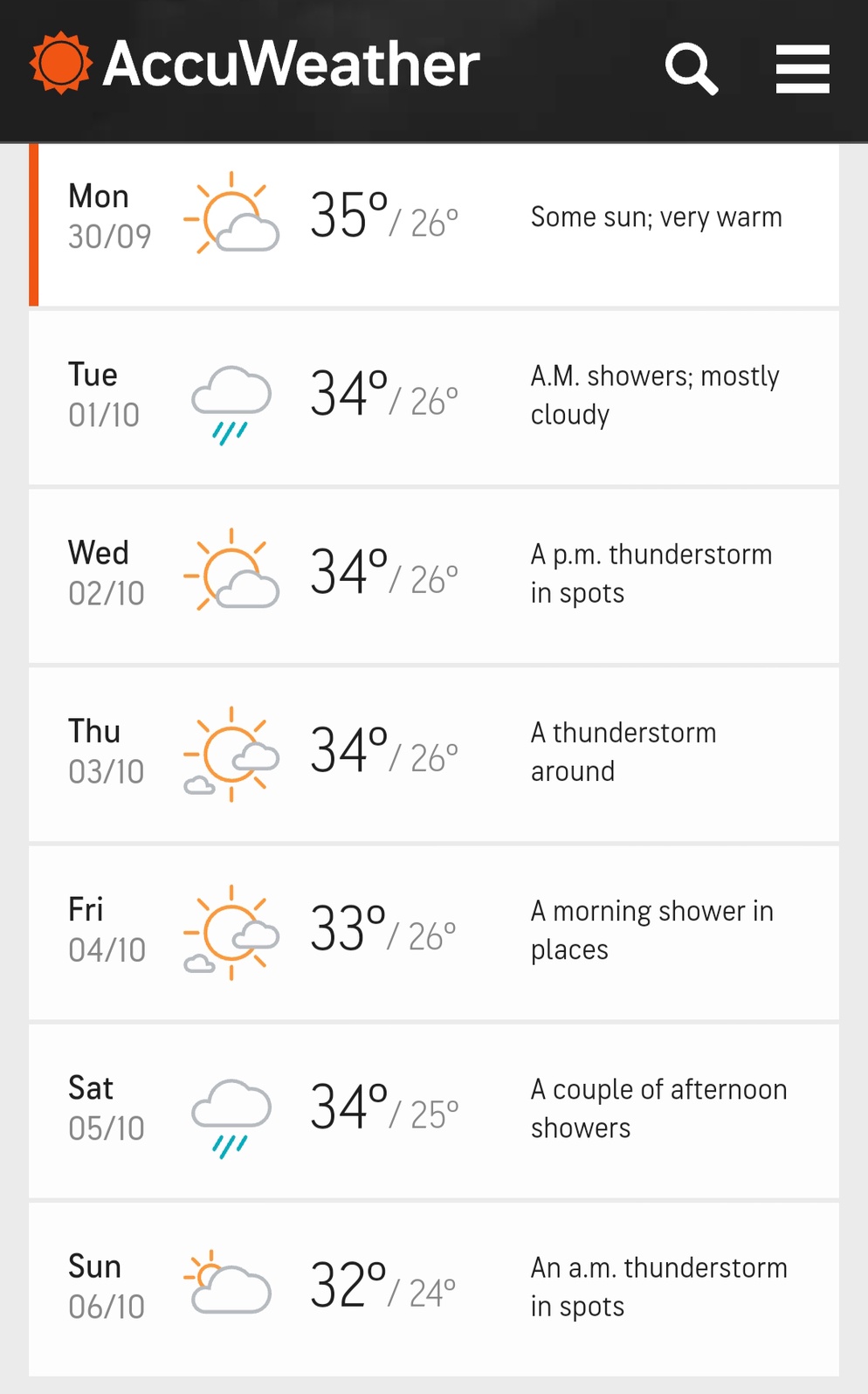This screenshot has height=1394, width=868.
Task: Open the search magnifier icon
Action: click(691, 68)
